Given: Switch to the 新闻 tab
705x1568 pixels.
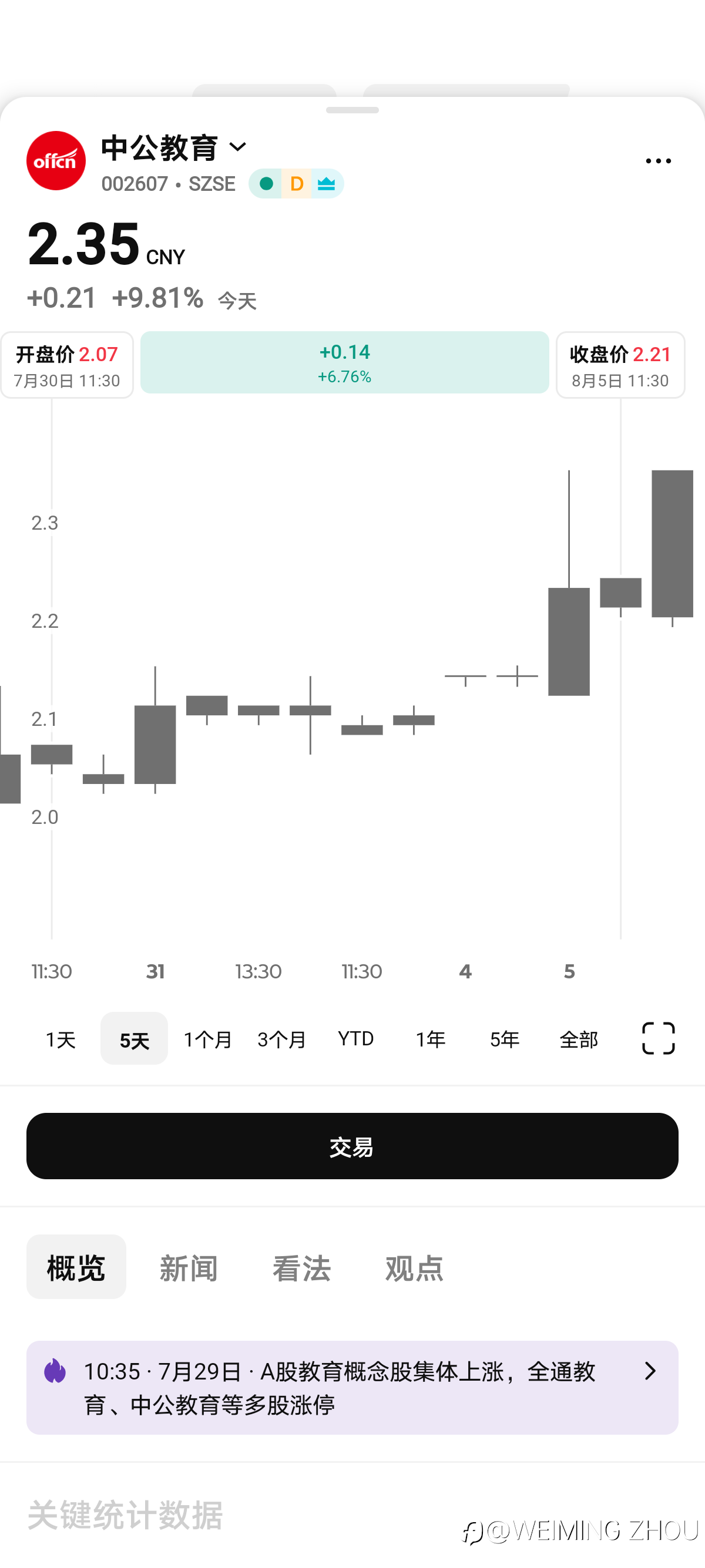Looking at the screenshot, I should click(x=189, y=1267).
